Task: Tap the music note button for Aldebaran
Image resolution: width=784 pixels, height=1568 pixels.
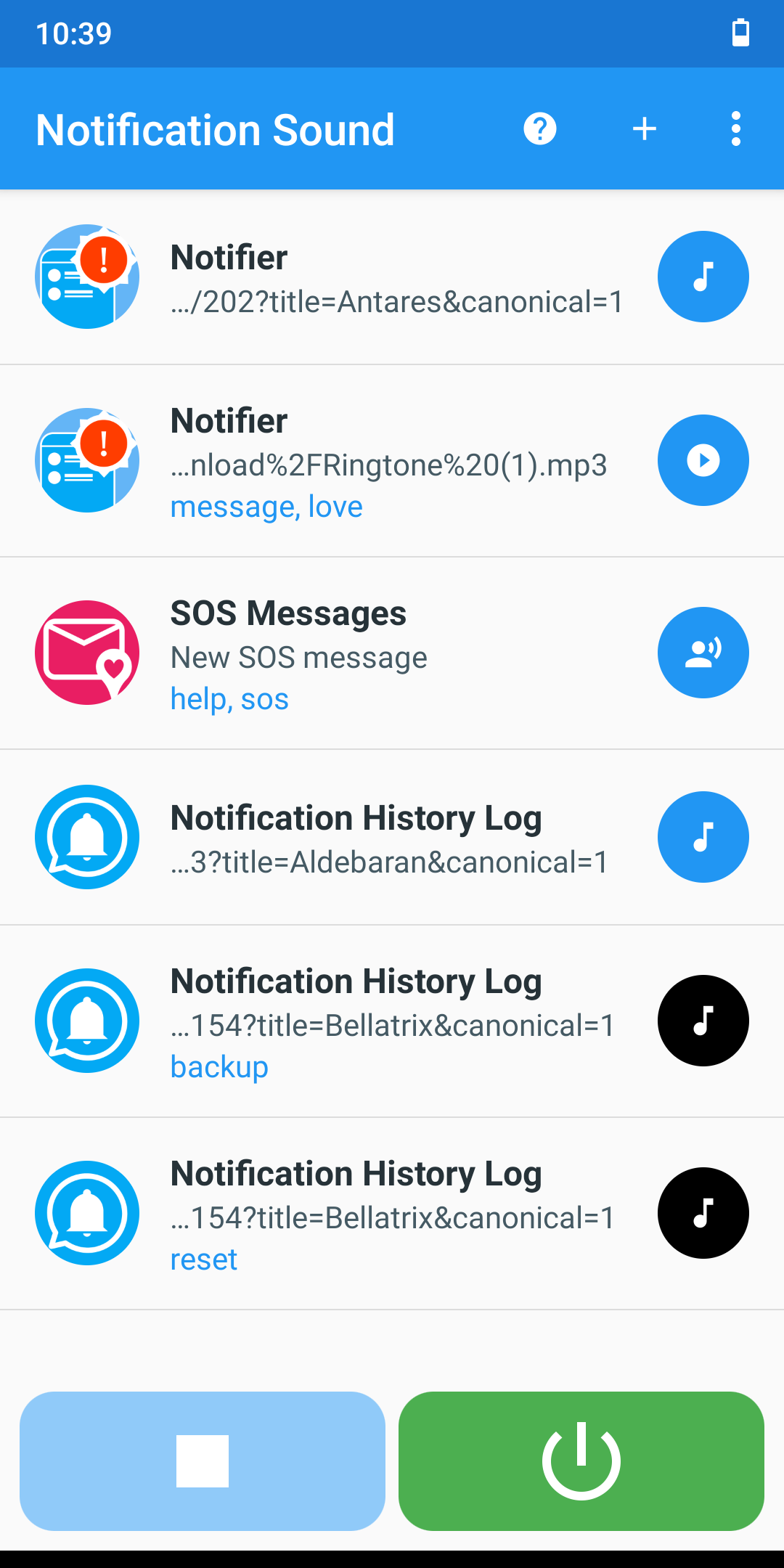Action: click(703, 837)
